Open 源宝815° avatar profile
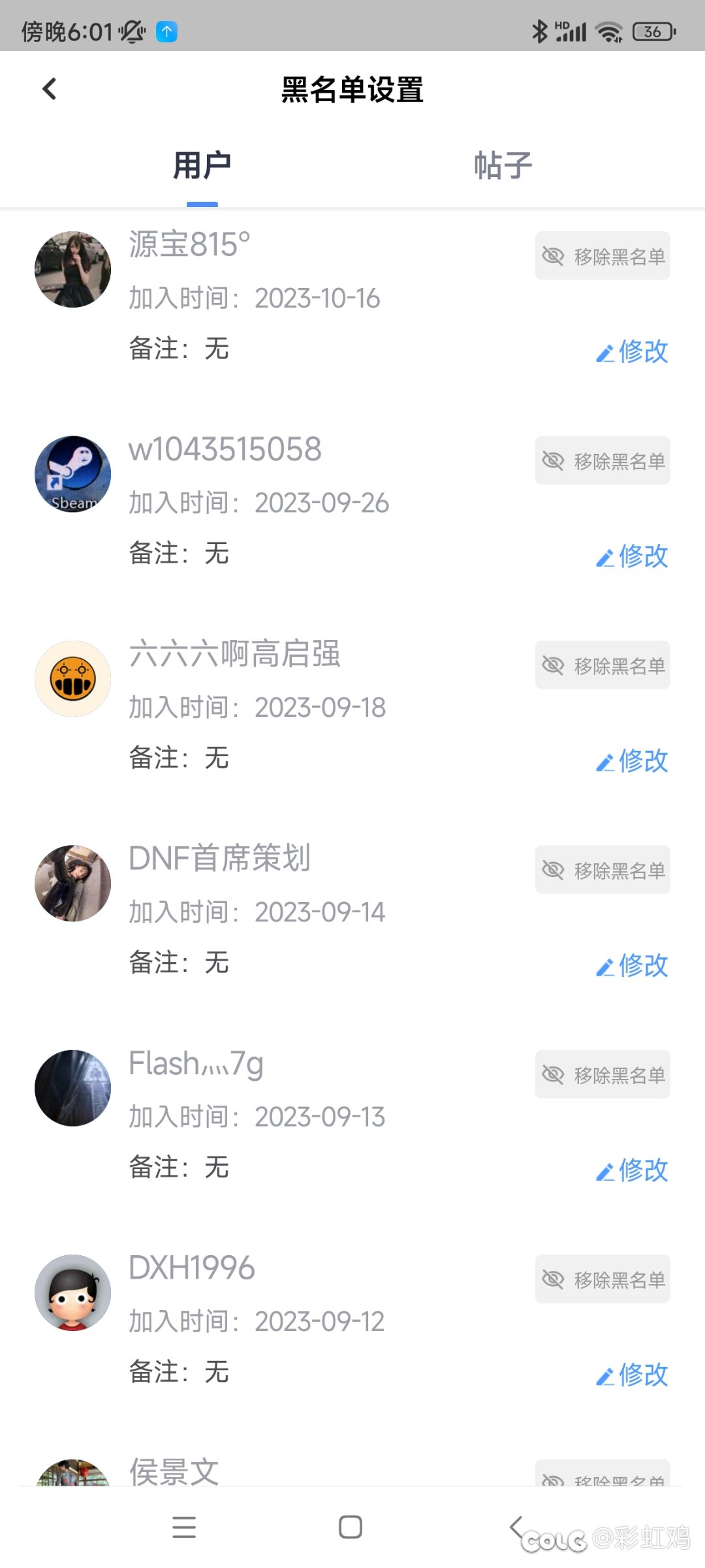Image resolution: width=705 pixels, height=1568 pixels. [x=72, y=269]
